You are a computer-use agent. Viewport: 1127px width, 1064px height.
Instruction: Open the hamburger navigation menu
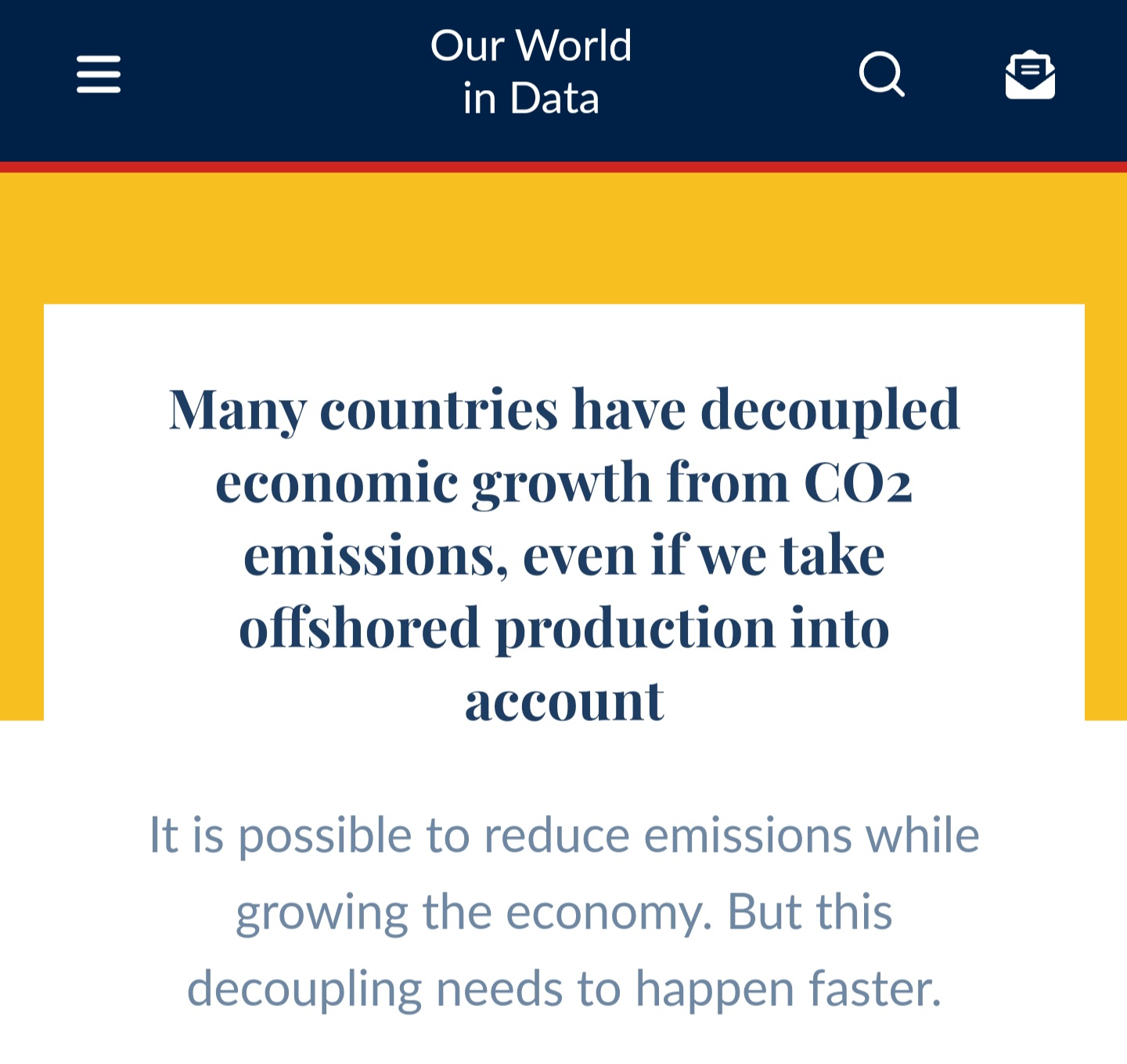[x=99, y=74]
